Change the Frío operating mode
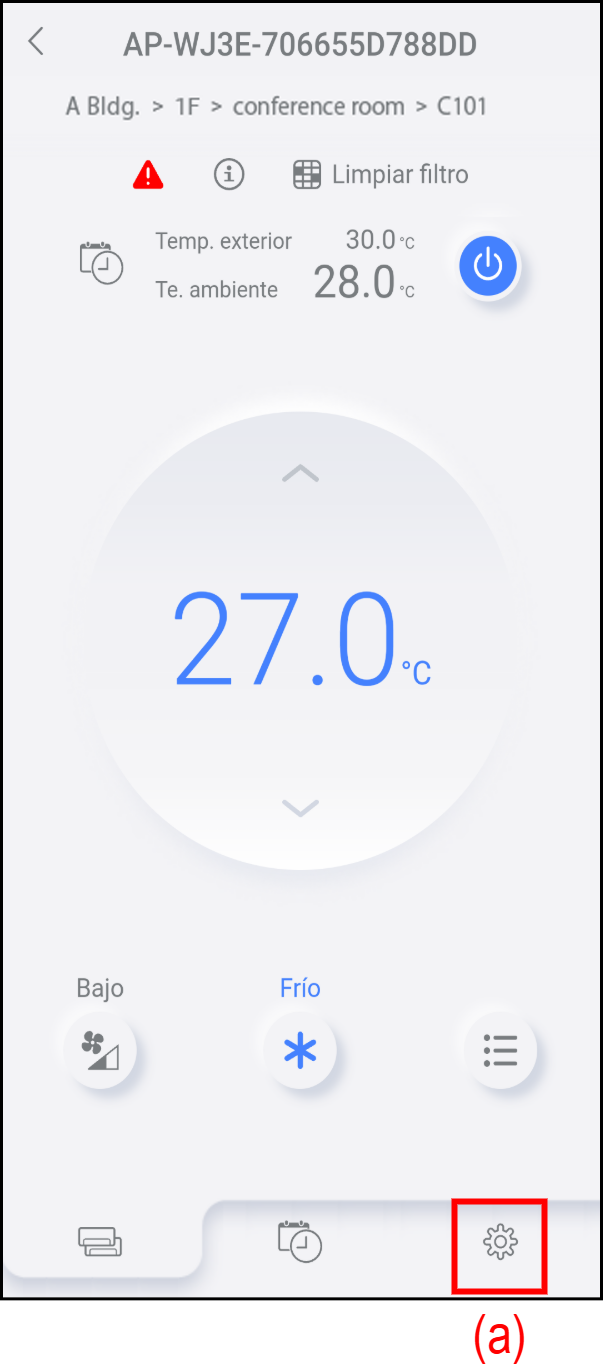Viewport: 603px width, 1368px height. [x=300, y=1050]
